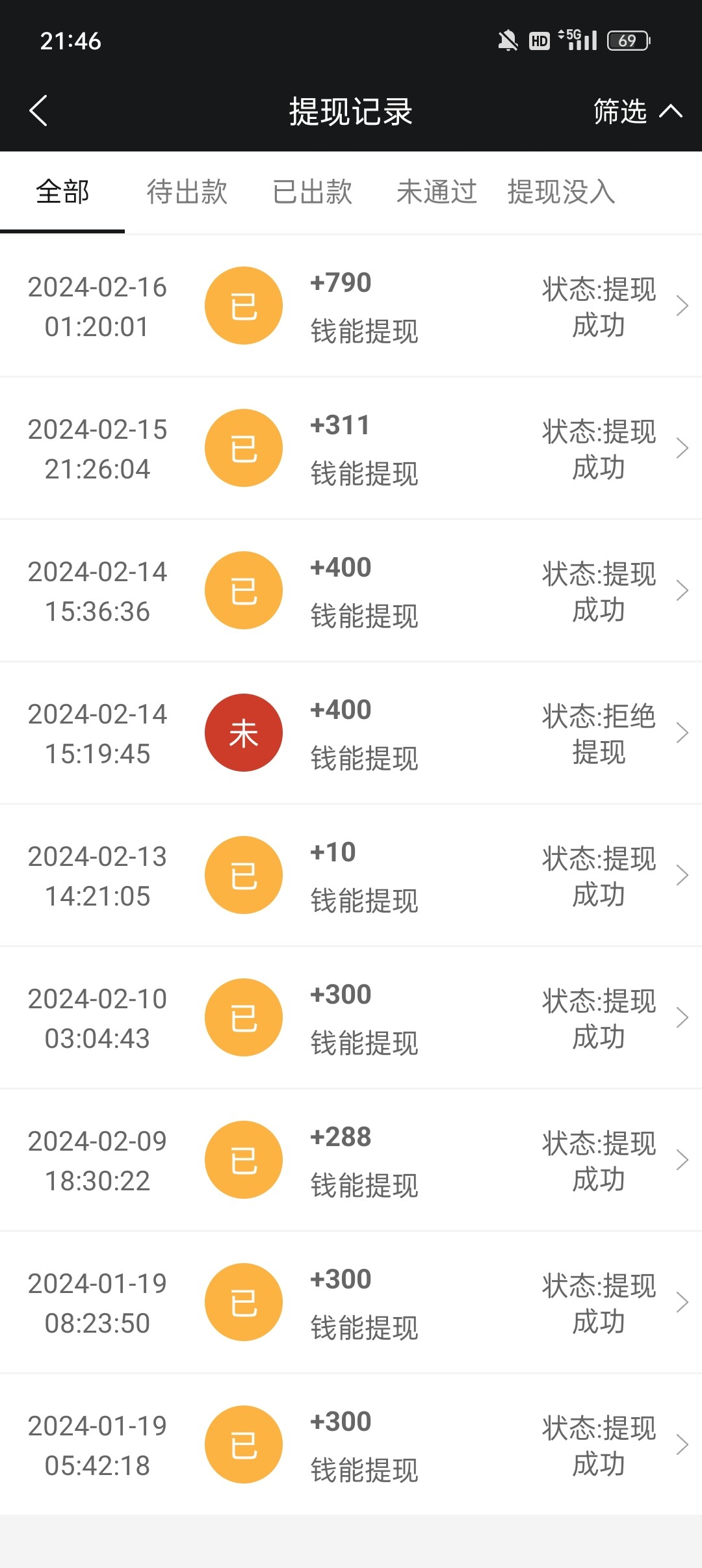Tap the battery indicator showing 69

pyautogui.click(x=628, y=40)
